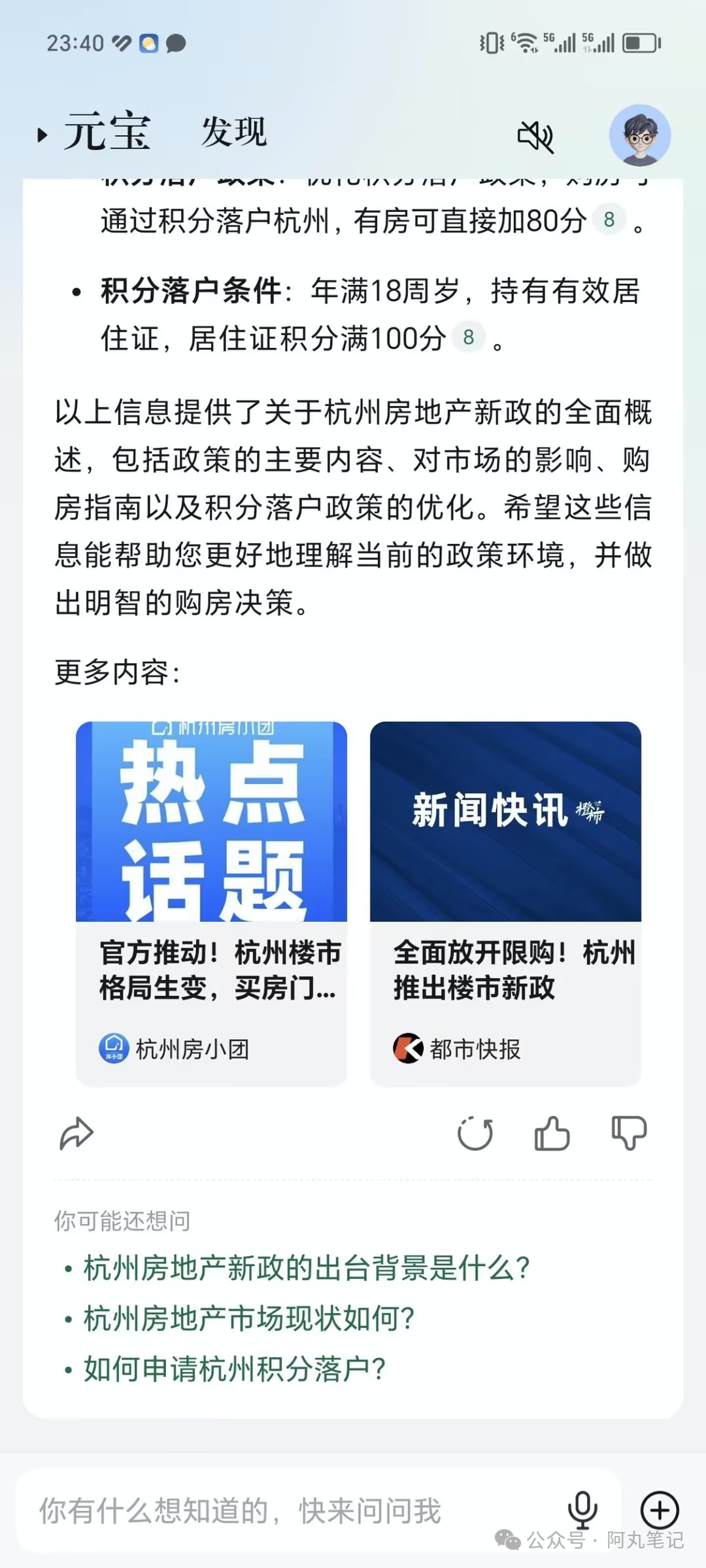Start voice input with the microphone
The height and width of the screenshot is (1568, 706).
(x=582, y=1510)
